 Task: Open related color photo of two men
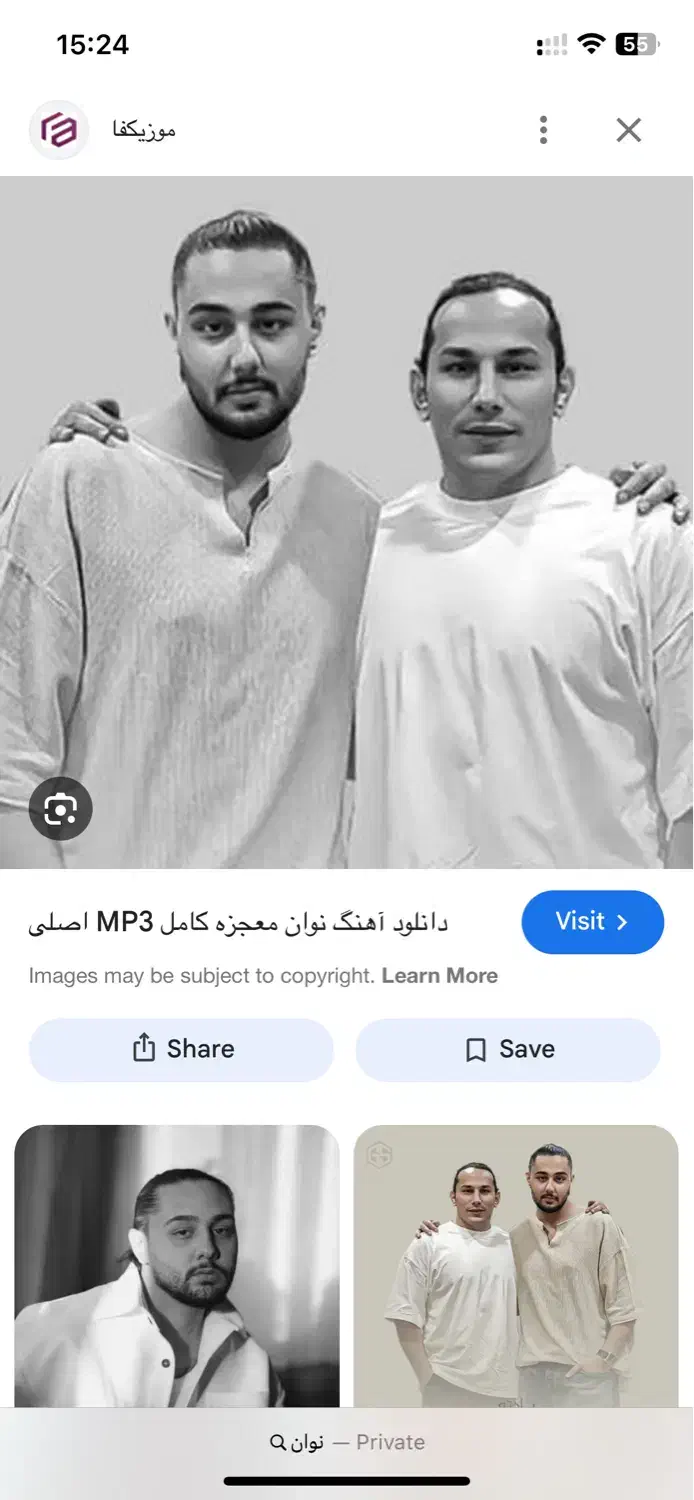coord(516,1265)
